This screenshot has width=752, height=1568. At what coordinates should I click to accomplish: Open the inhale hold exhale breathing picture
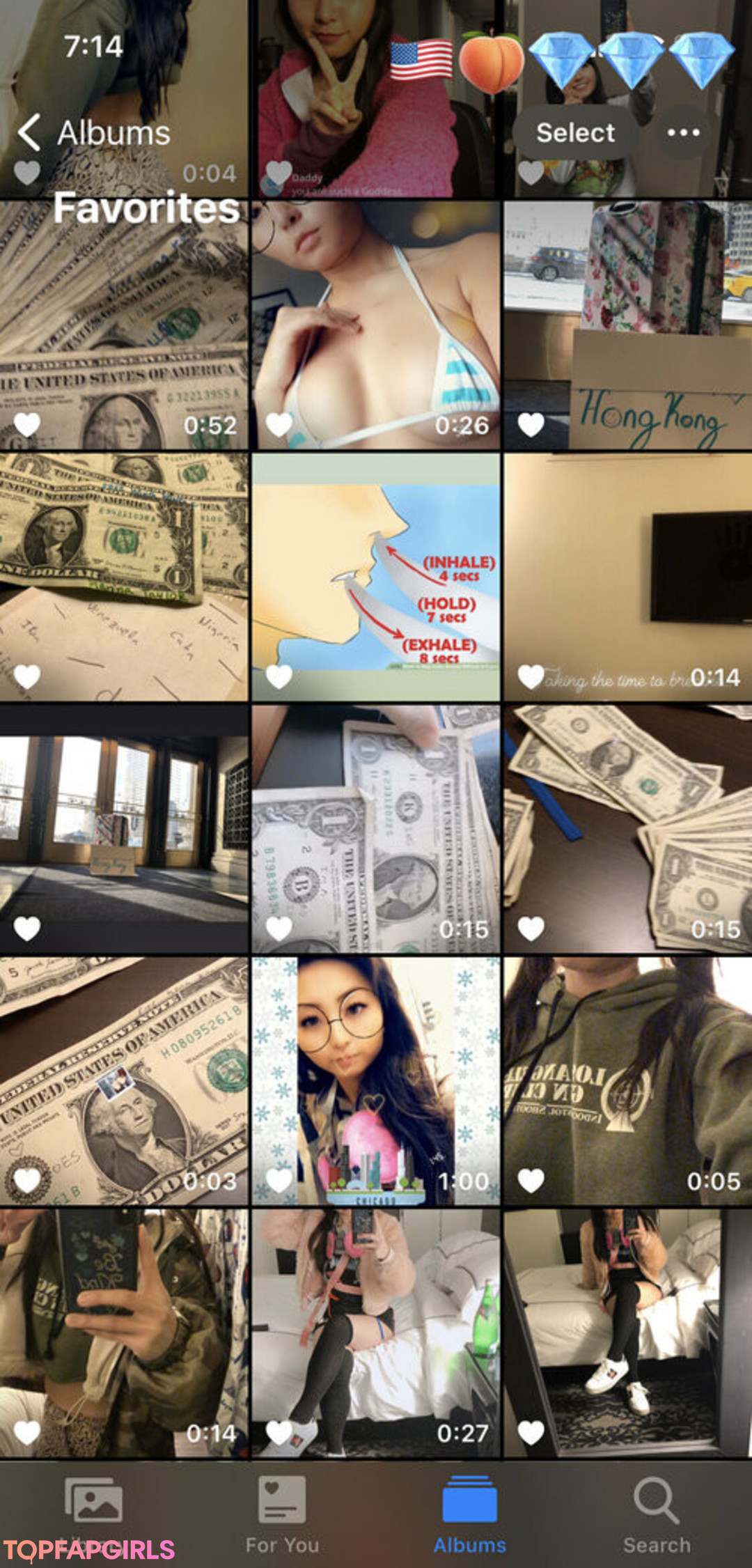point(376,577)
